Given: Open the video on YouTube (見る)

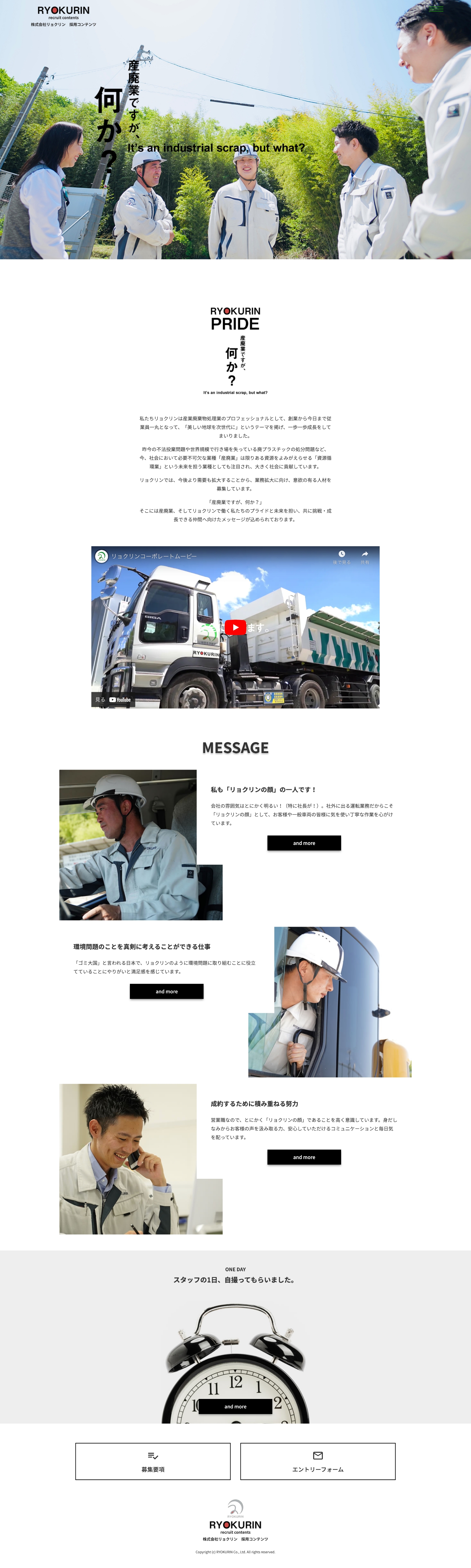Looking at the screenshot, I should tap(113, 700).
